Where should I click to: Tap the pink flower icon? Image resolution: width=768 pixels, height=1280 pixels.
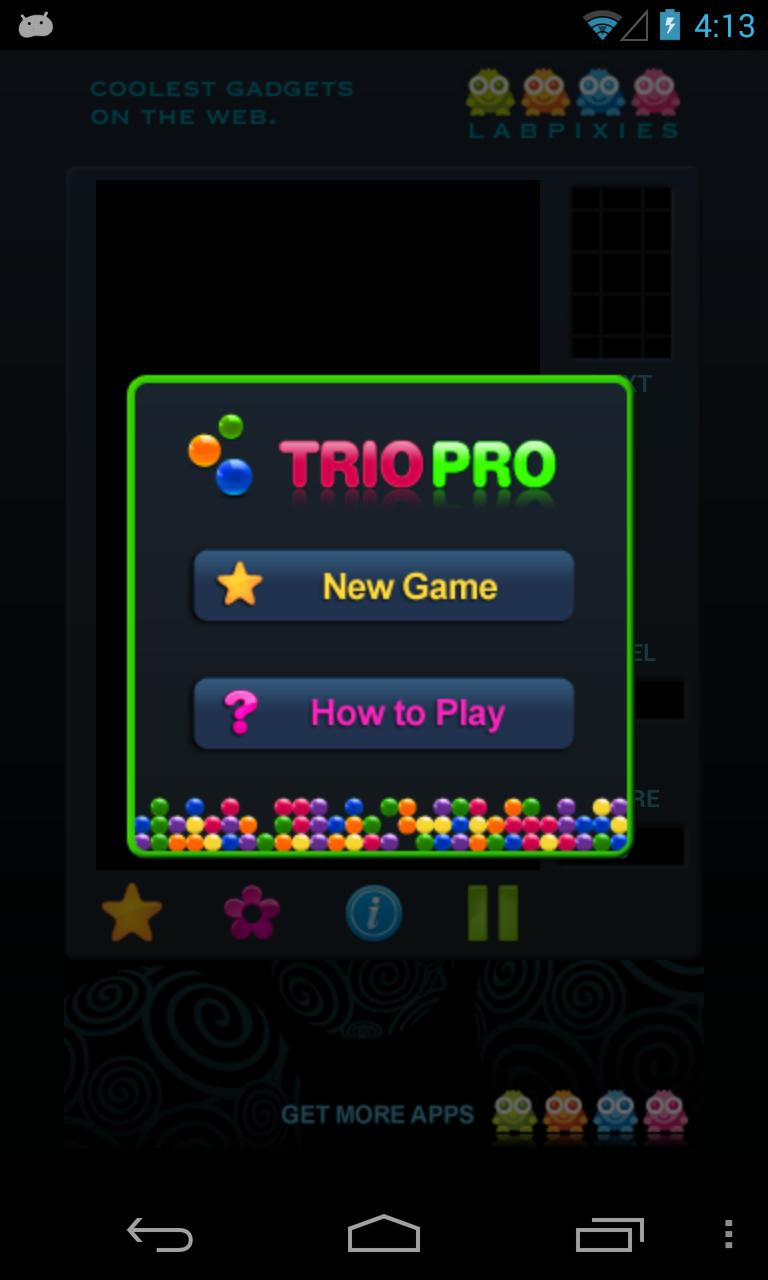click(x=252, y=912)
